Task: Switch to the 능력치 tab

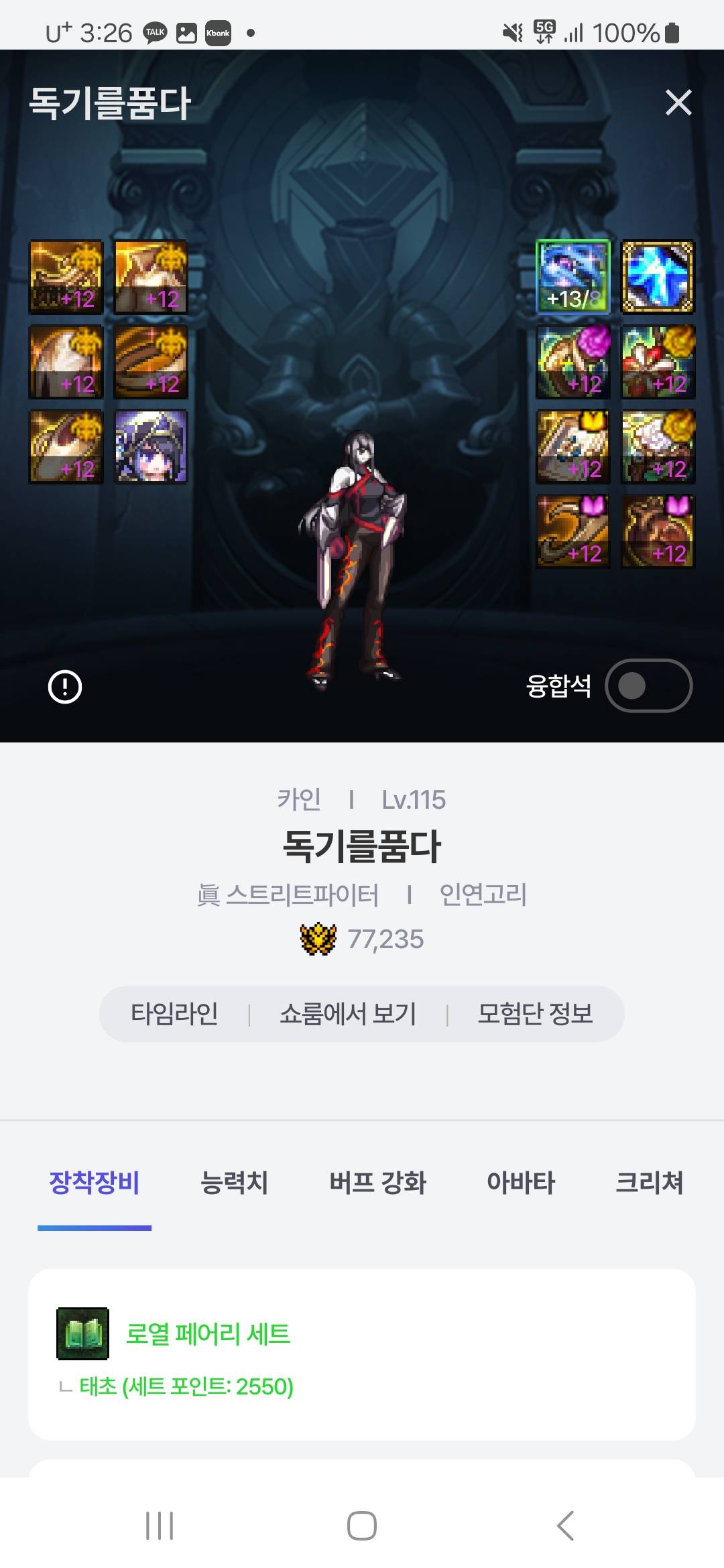Action: [234, 1183]
